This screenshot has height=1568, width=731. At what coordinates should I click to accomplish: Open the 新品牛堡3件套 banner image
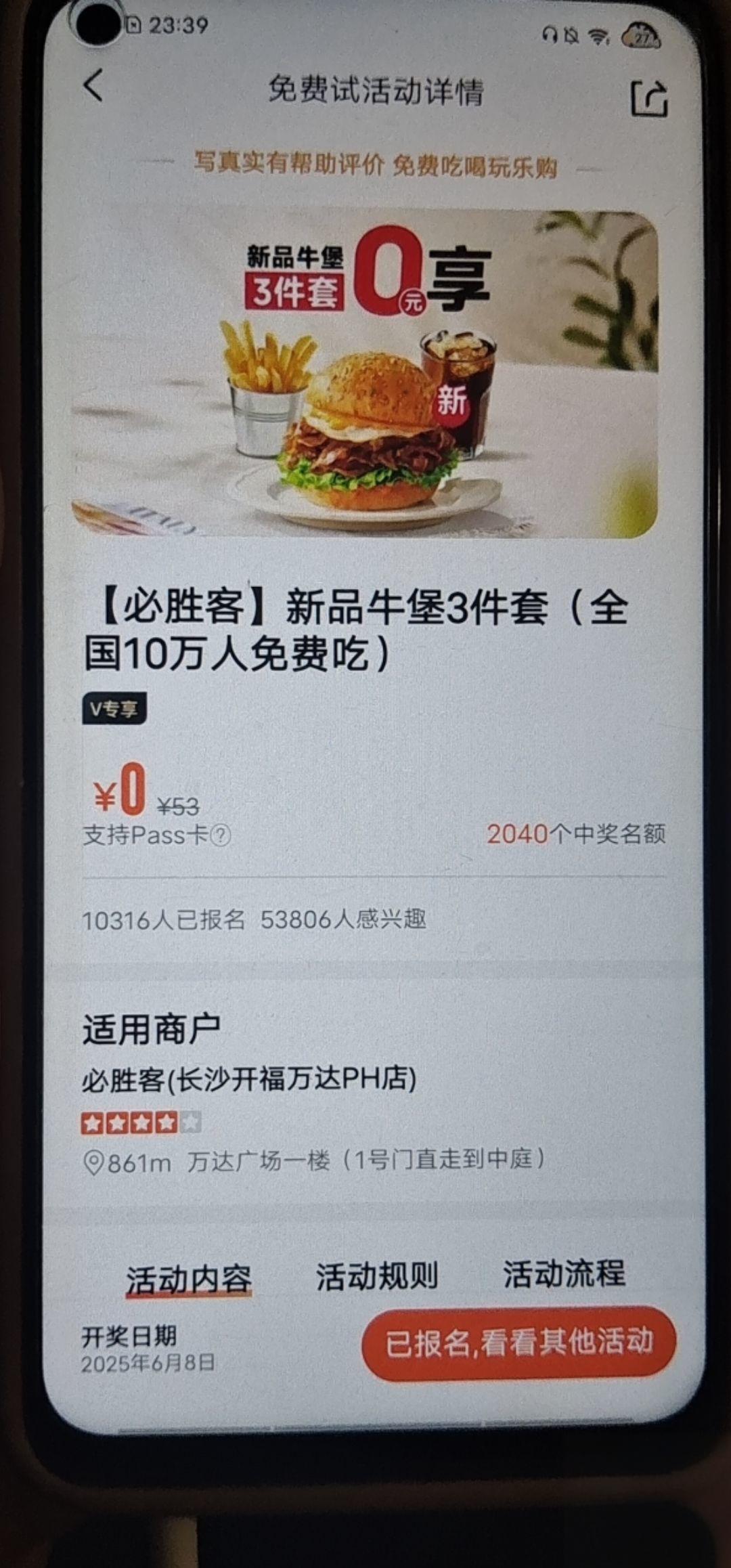[x=365, y=374]
